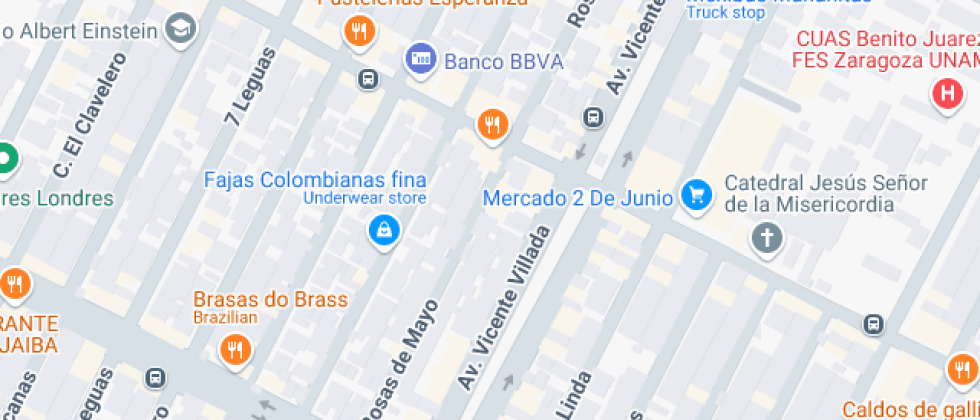
Task: Open Brasas do Brass restaurant marker
Action: pyautogui.click(x=235, y=352)
